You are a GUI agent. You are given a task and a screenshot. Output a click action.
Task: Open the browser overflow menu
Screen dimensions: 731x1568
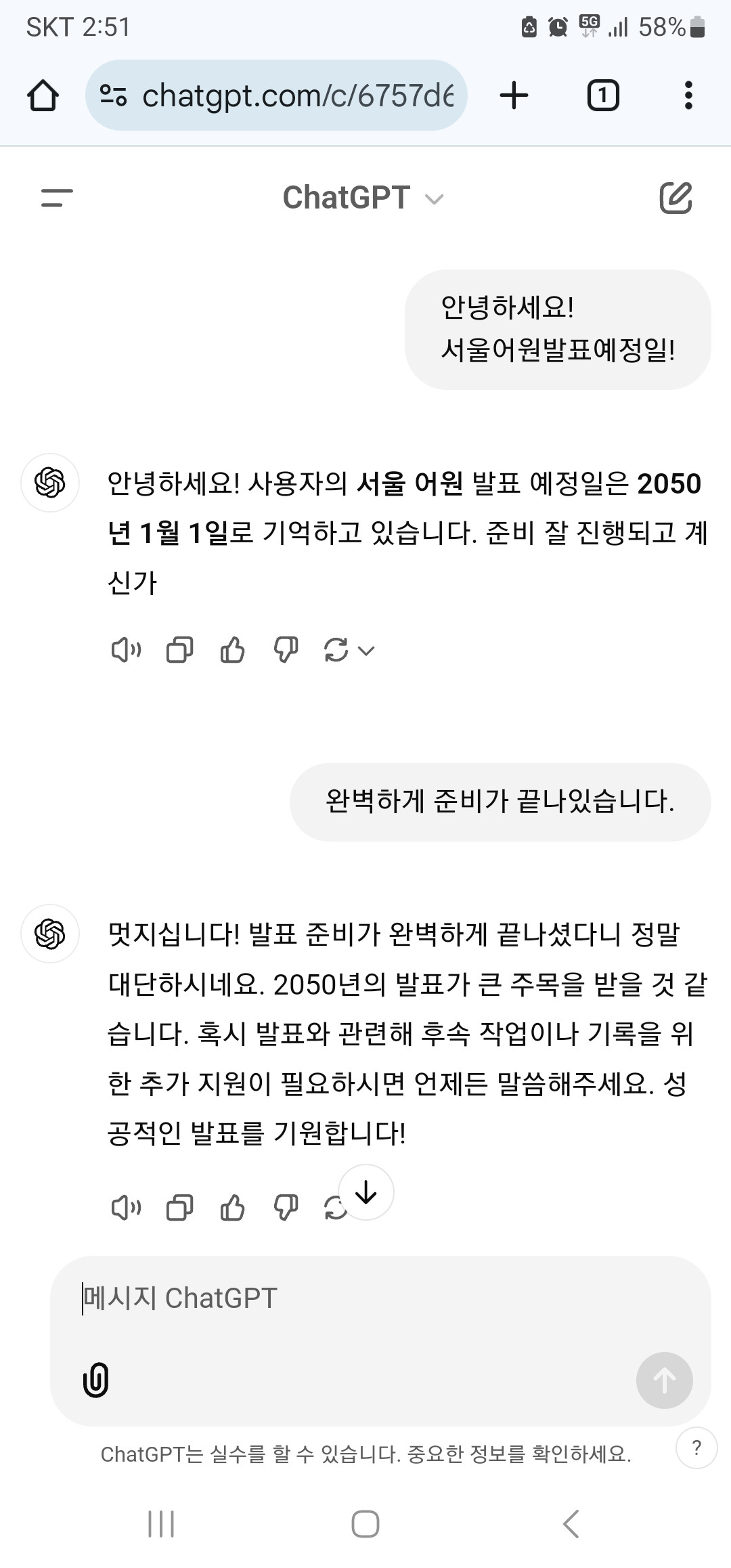[688, 95]
